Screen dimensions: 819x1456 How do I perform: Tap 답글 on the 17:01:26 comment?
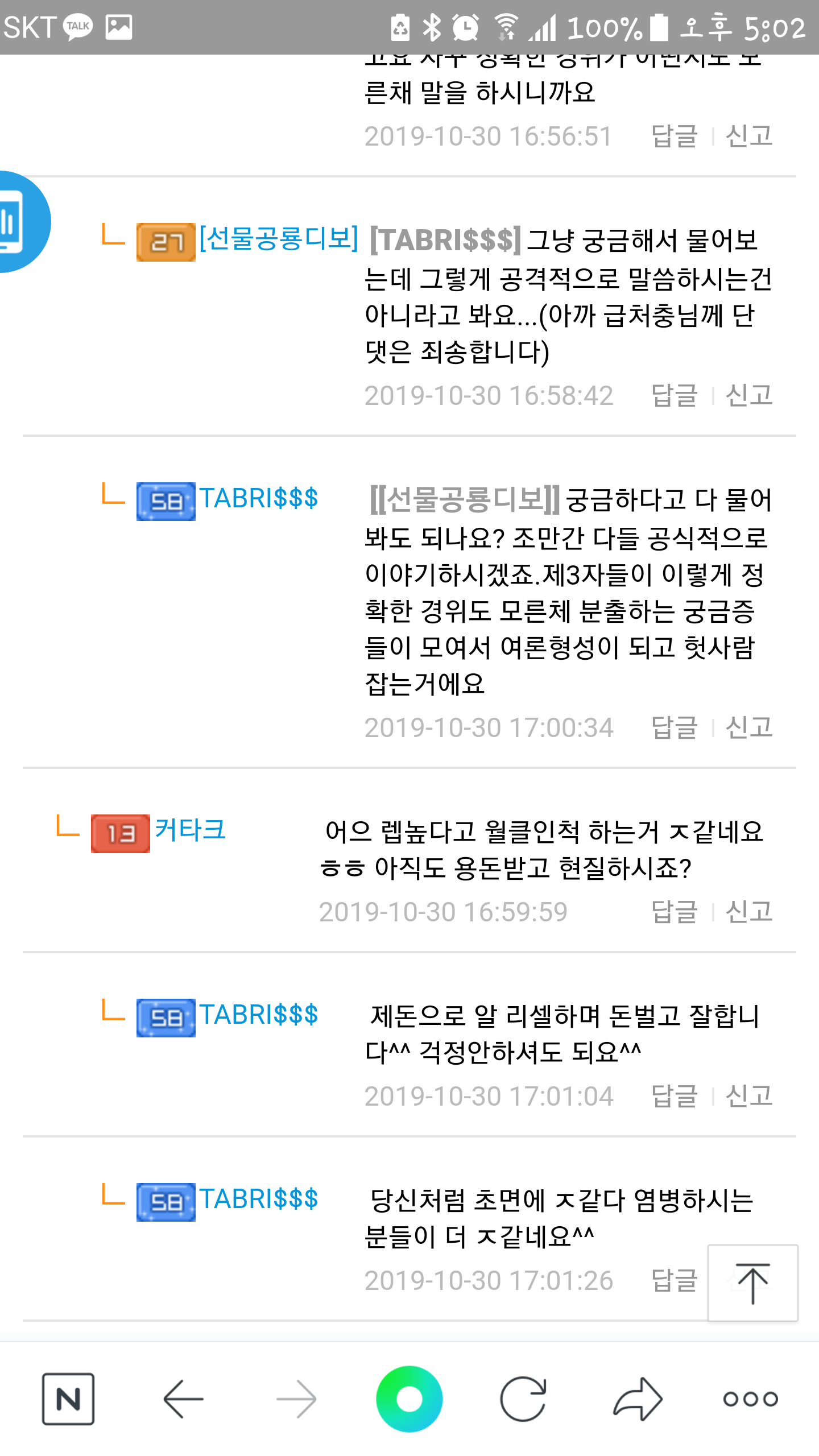[x=674, y=1280]
